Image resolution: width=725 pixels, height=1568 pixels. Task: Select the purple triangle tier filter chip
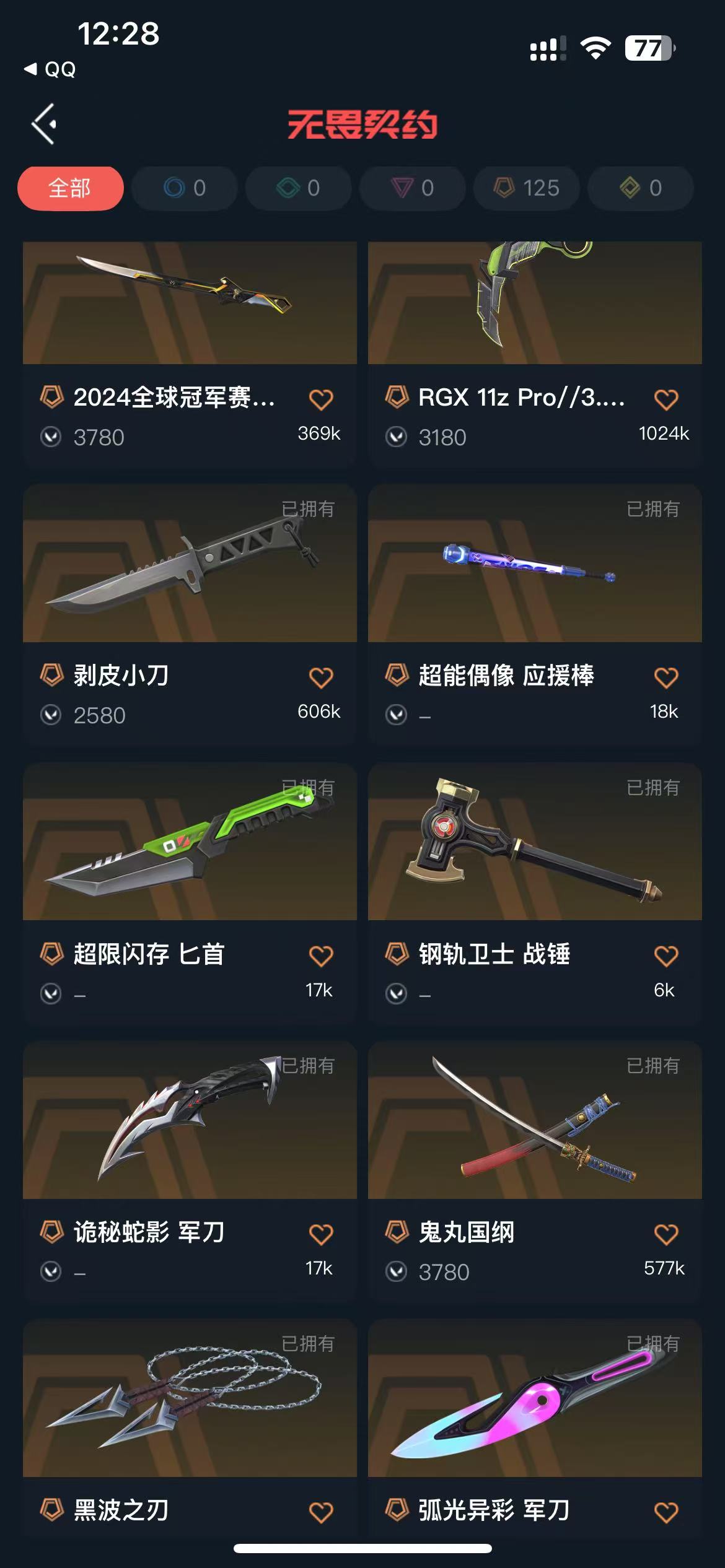413,188
